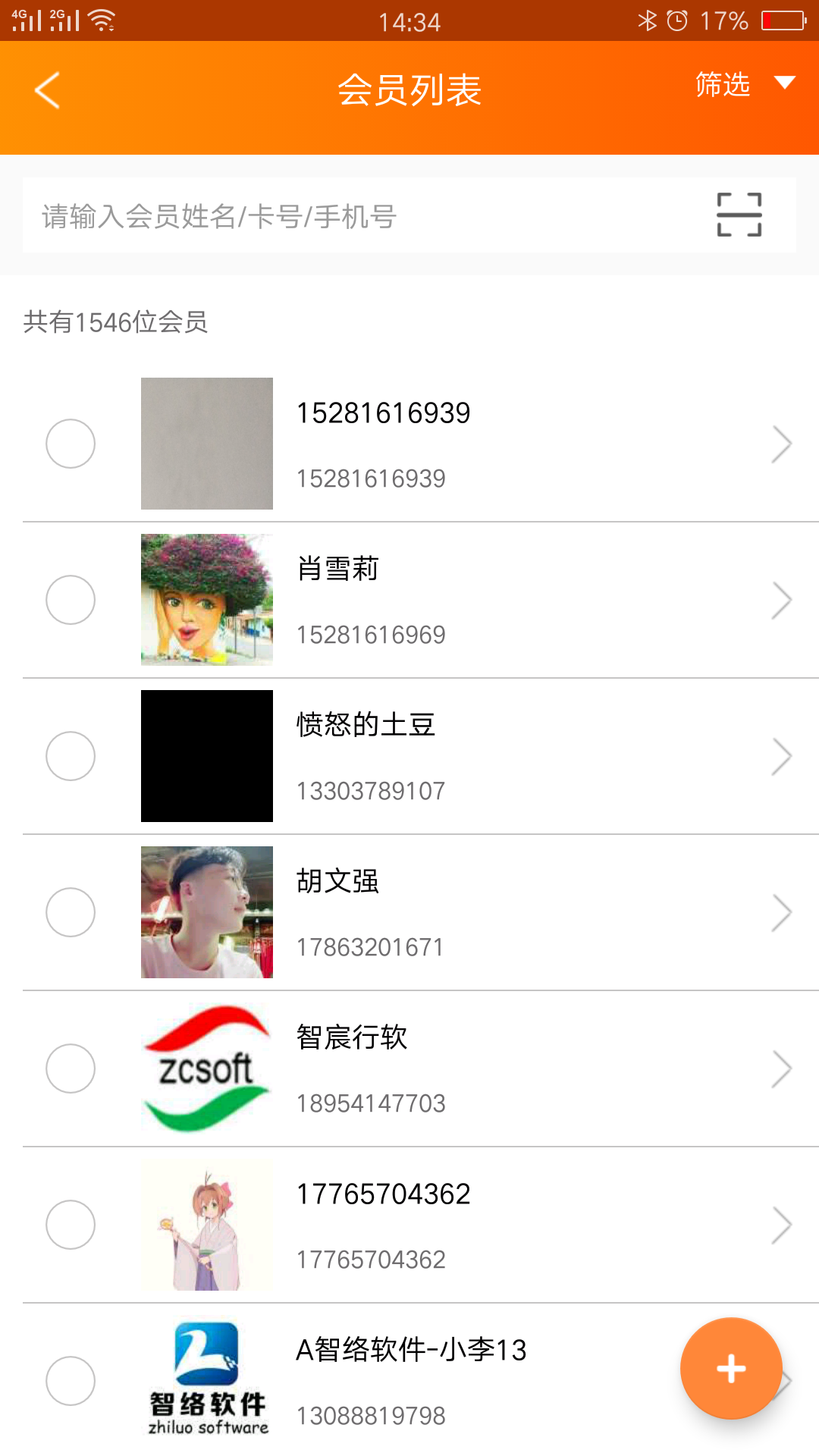The height and width of the screenshot is (1456, 819).
Task: Select the radio button for 胡文强
Action: tap(71, 912)
